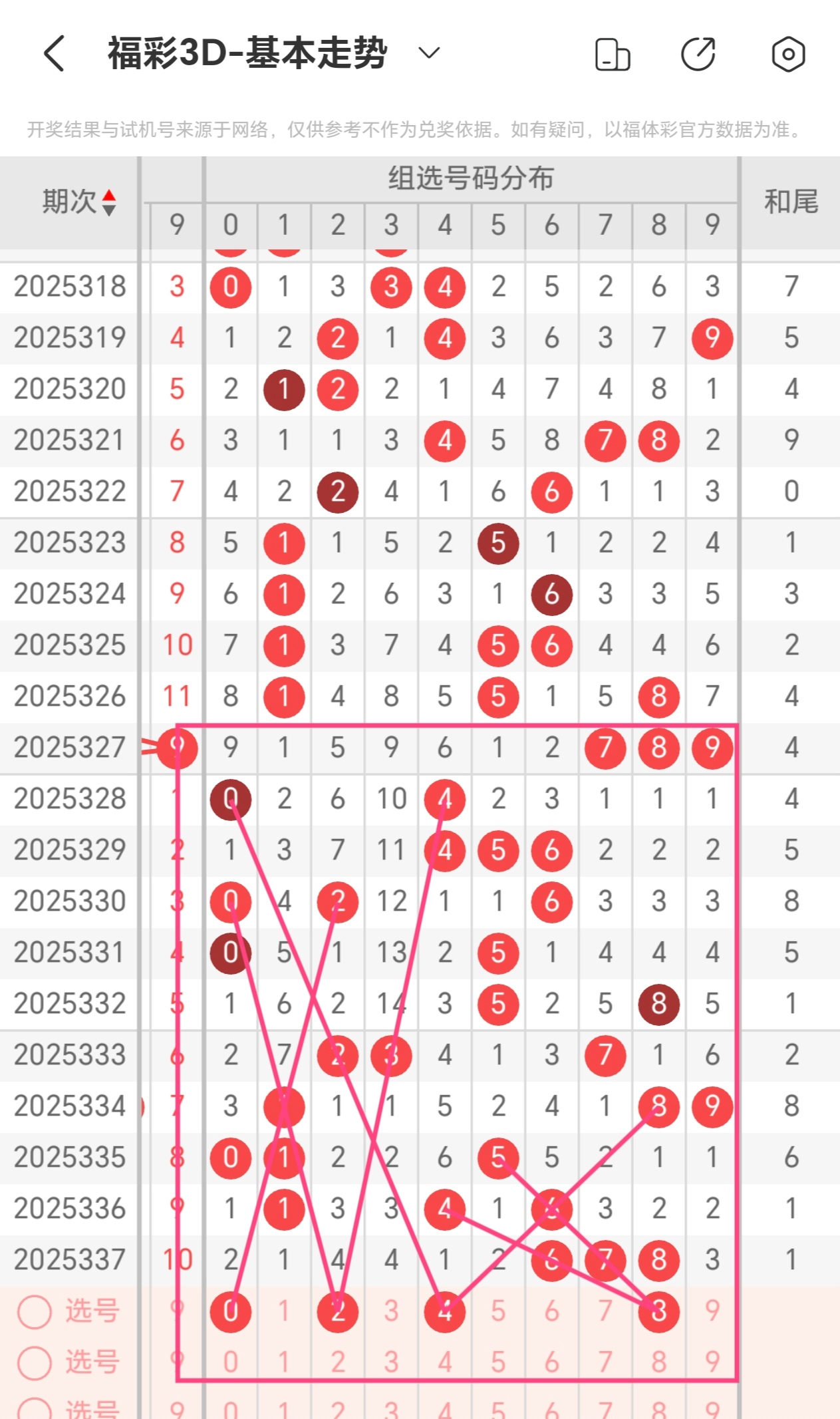840x1419 pixels.
Task: Pick number 9 in the first 选号 row
Action: (712, 1312)
